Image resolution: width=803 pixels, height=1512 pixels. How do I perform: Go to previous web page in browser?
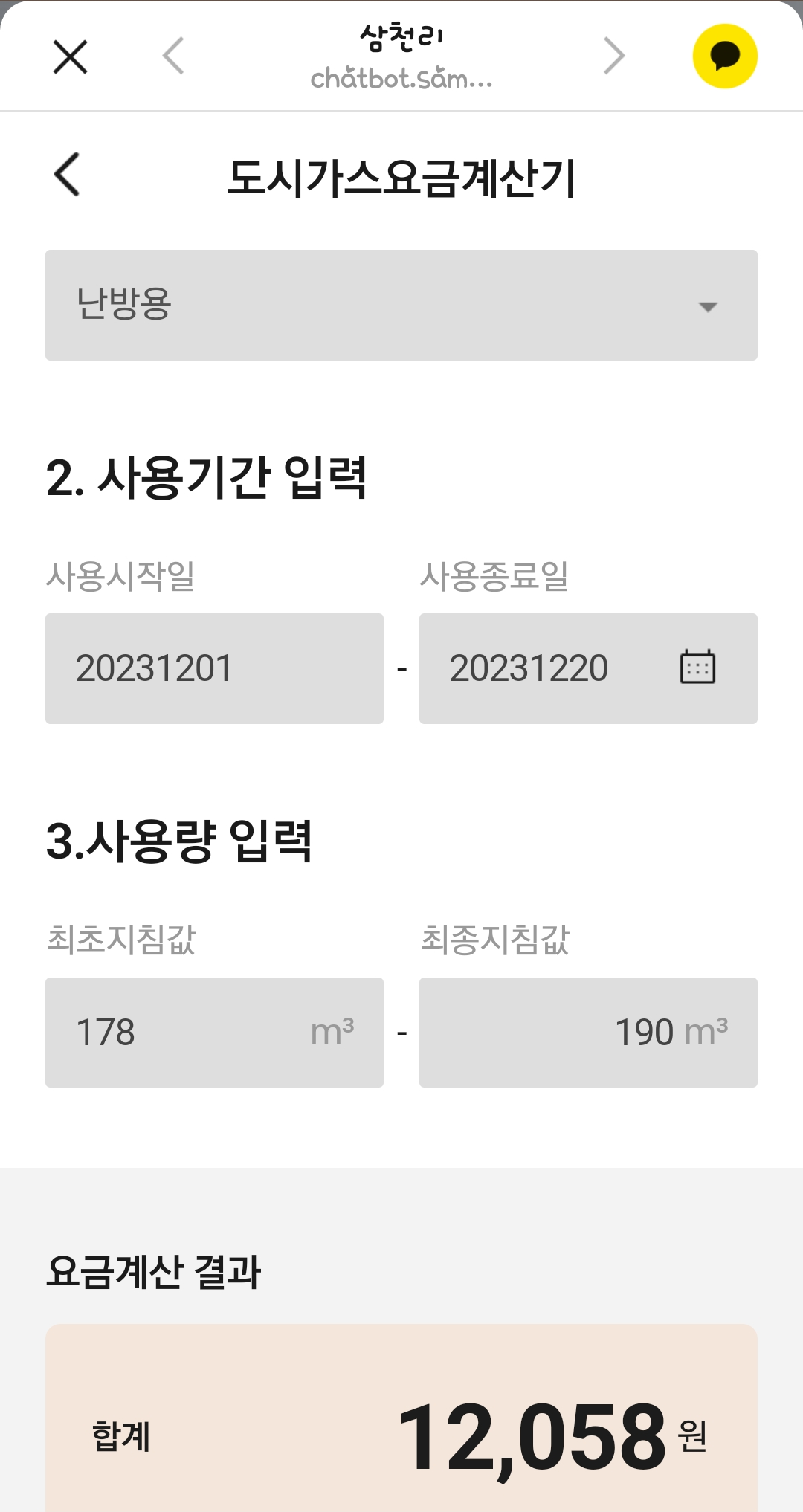(173, 56)
